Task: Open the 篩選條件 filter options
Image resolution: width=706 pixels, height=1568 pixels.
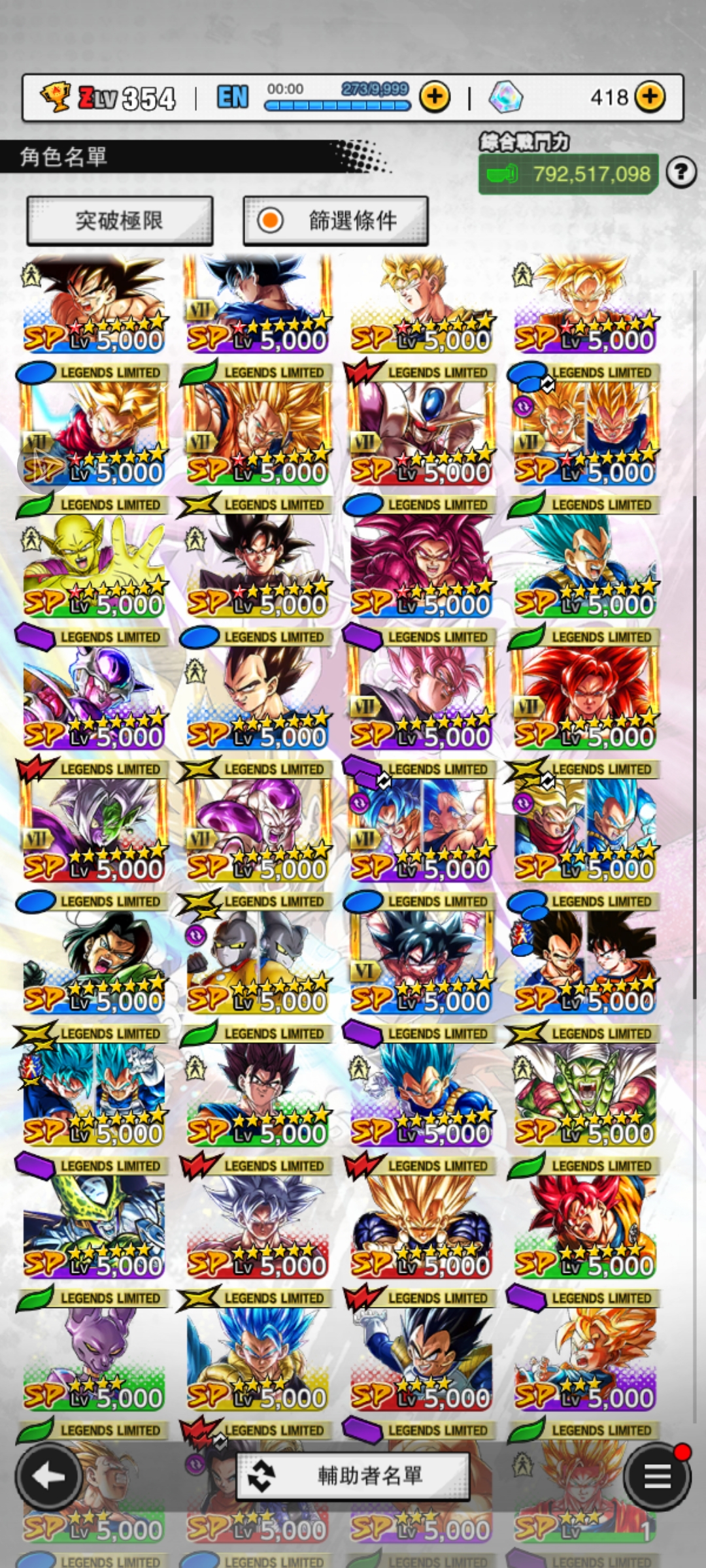Action: [336, 221]
